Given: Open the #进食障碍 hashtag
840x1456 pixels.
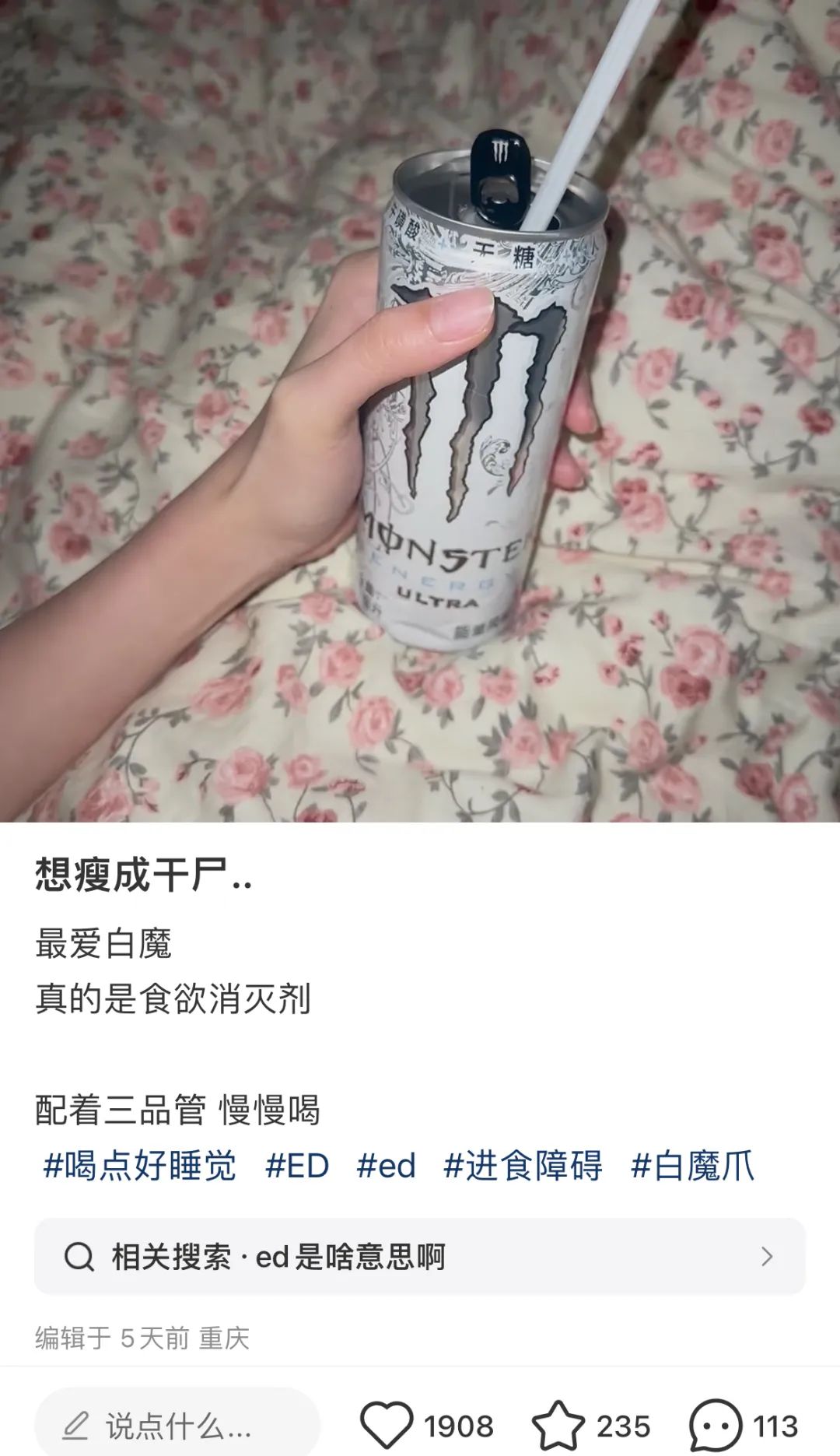Looking at the screenshot, I should pos(523,1166).
